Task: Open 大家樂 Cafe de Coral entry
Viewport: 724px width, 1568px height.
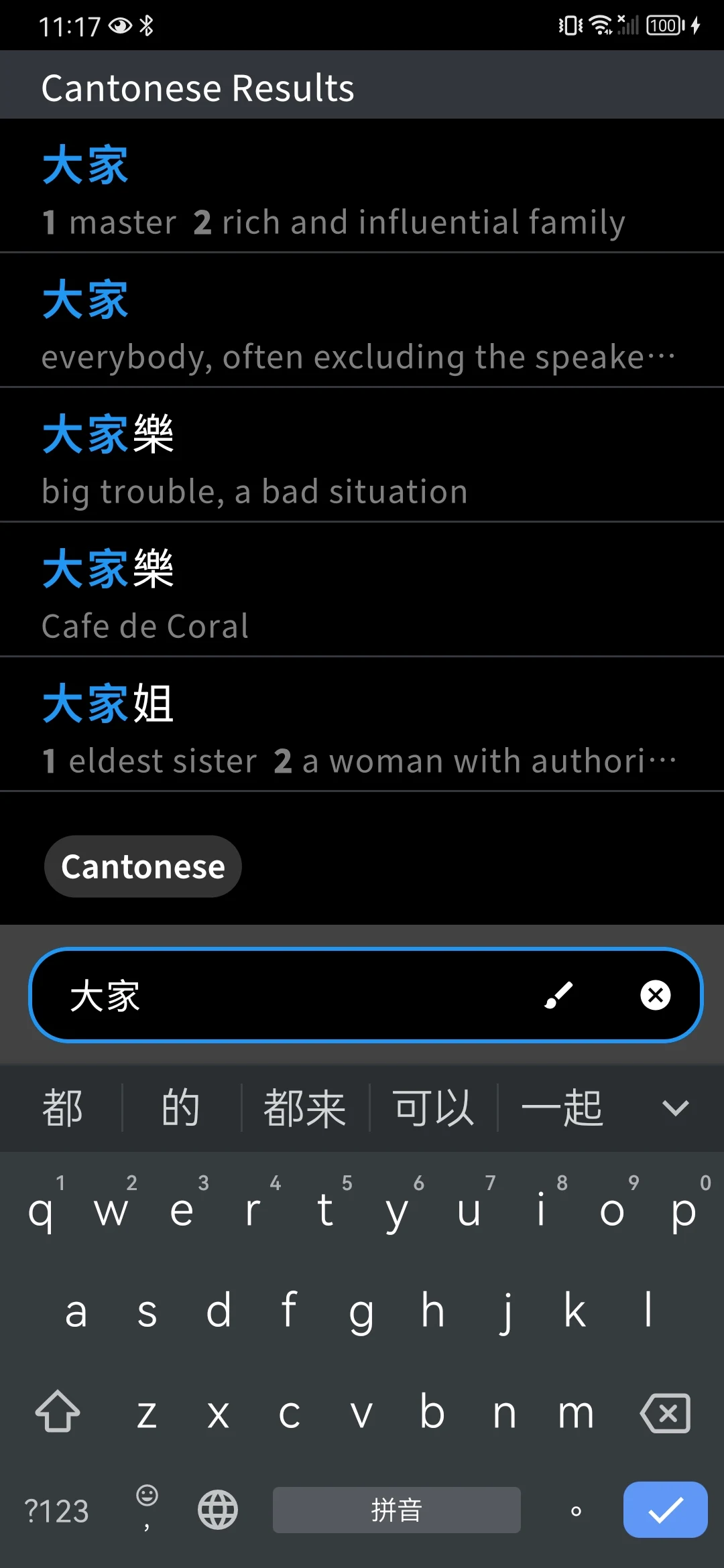Action: tap(362, 590)
